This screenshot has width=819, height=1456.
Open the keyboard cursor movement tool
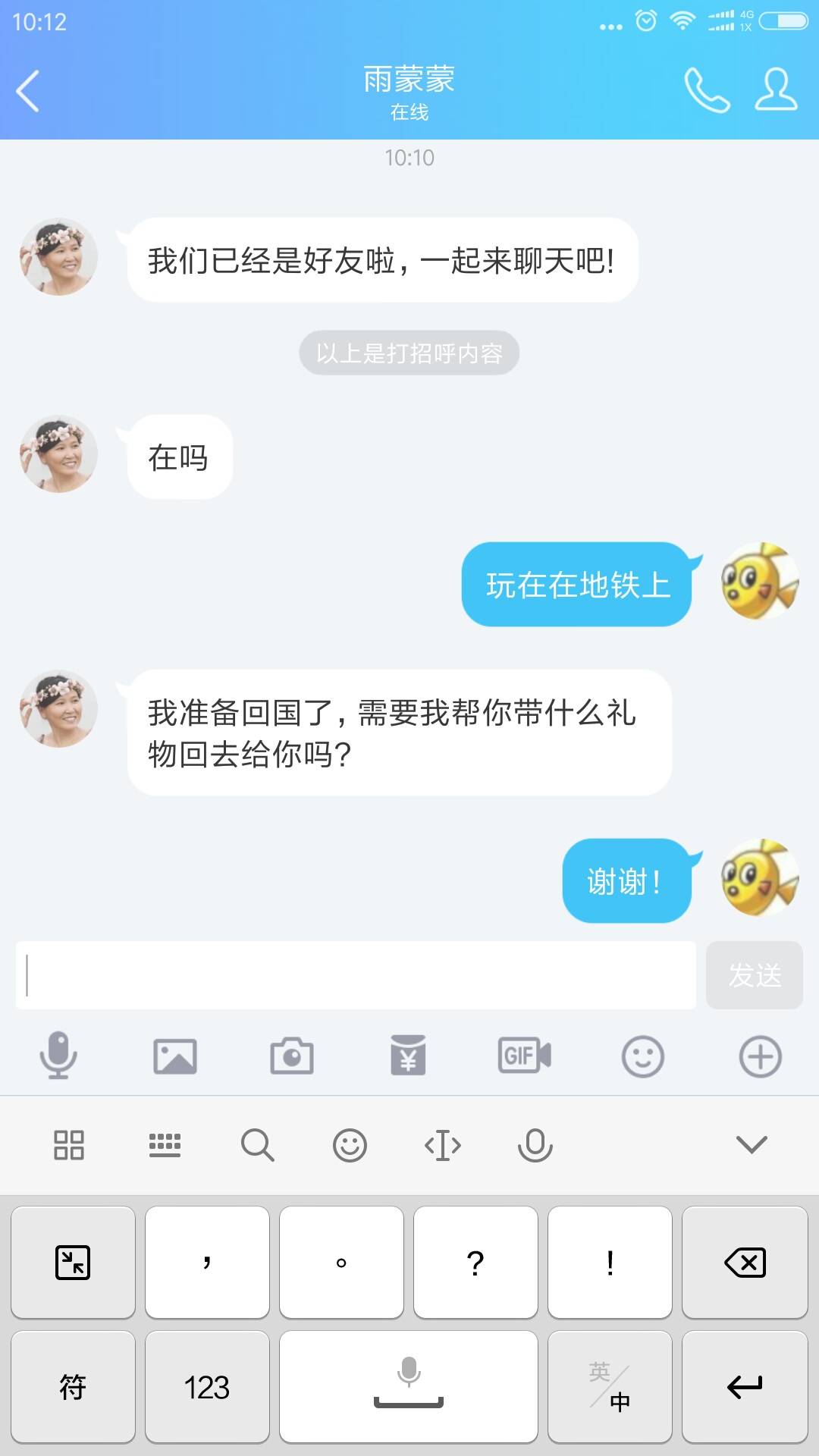443,1145
